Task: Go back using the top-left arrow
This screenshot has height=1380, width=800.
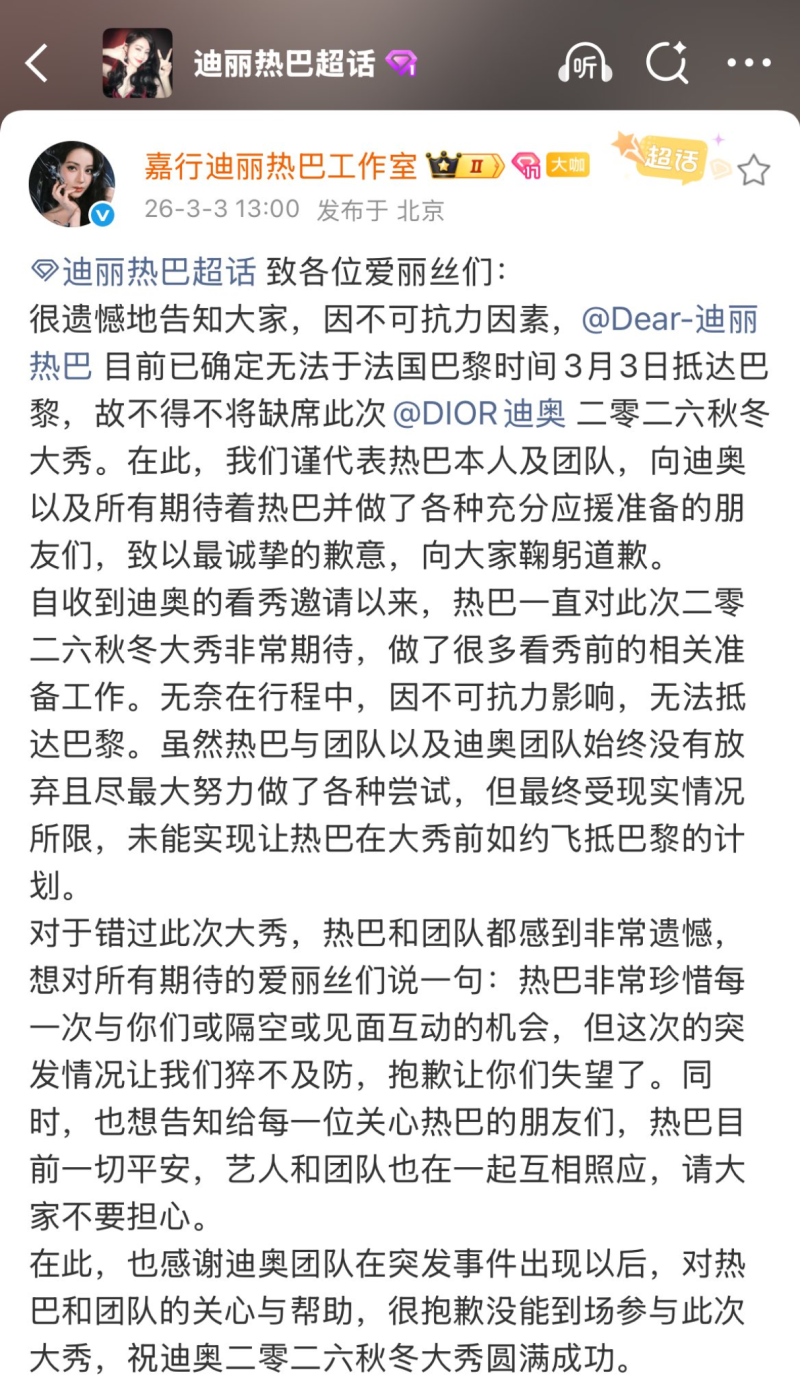Action: point(37,63)
